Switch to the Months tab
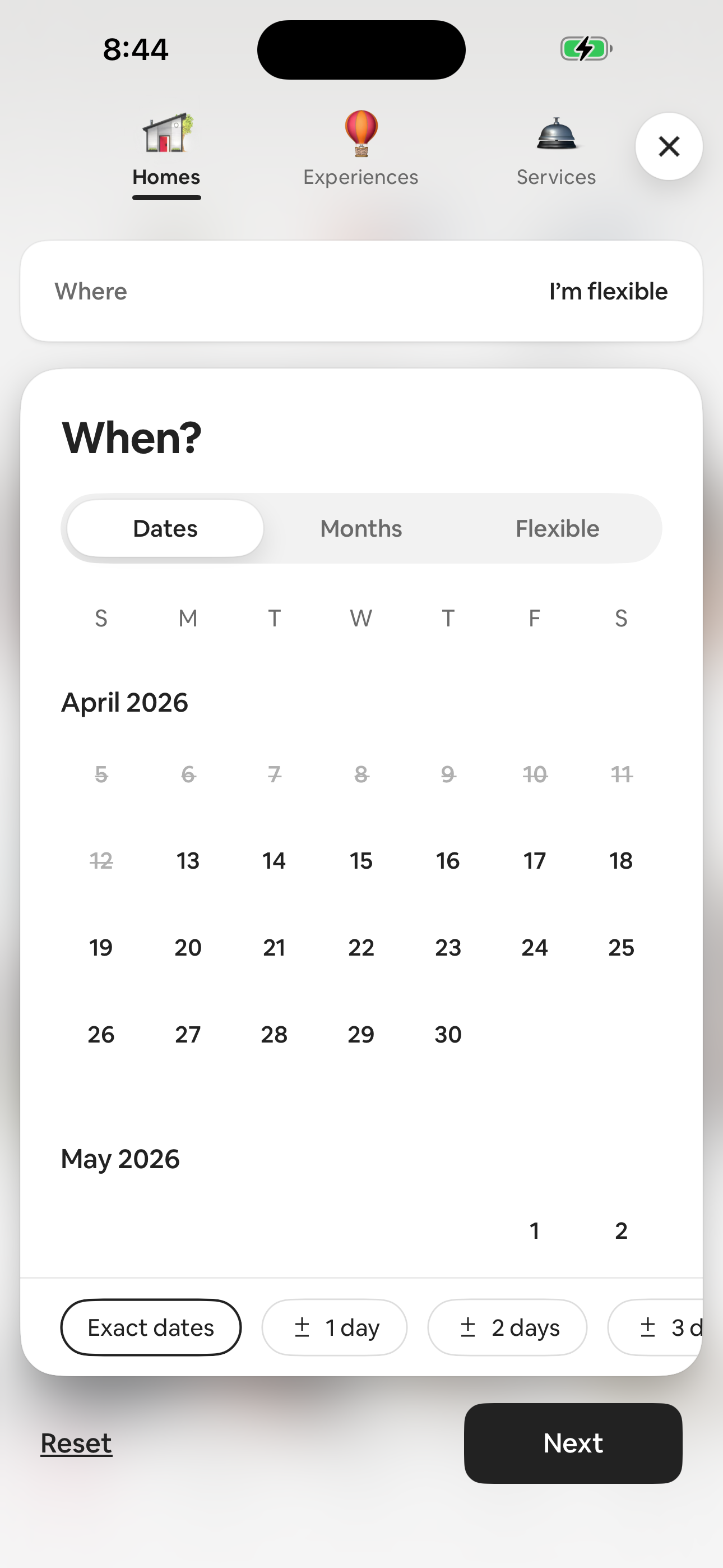This screenshot has width=723, height=1568. point(360,528)
